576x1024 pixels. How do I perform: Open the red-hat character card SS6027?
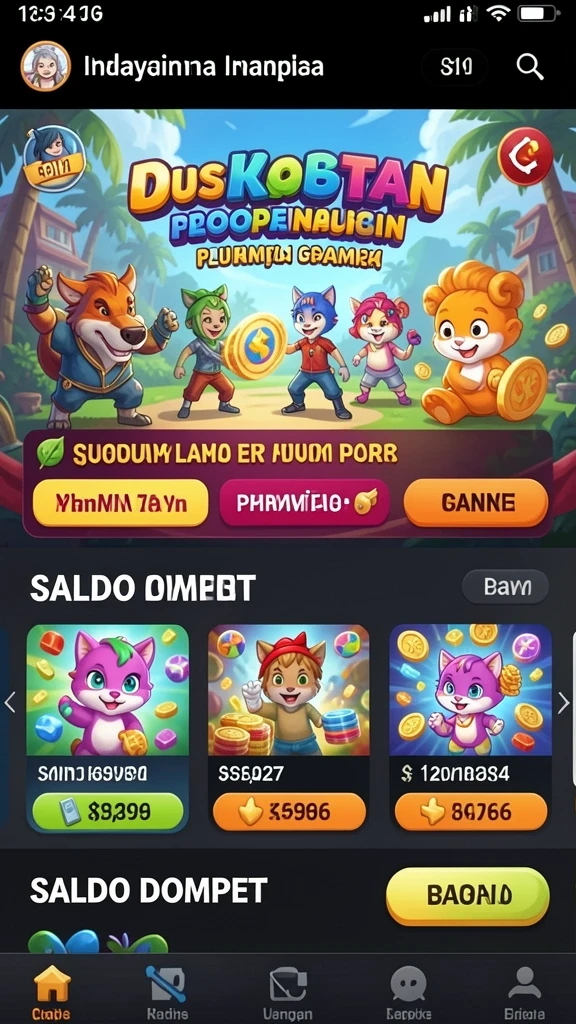[289, 728]
